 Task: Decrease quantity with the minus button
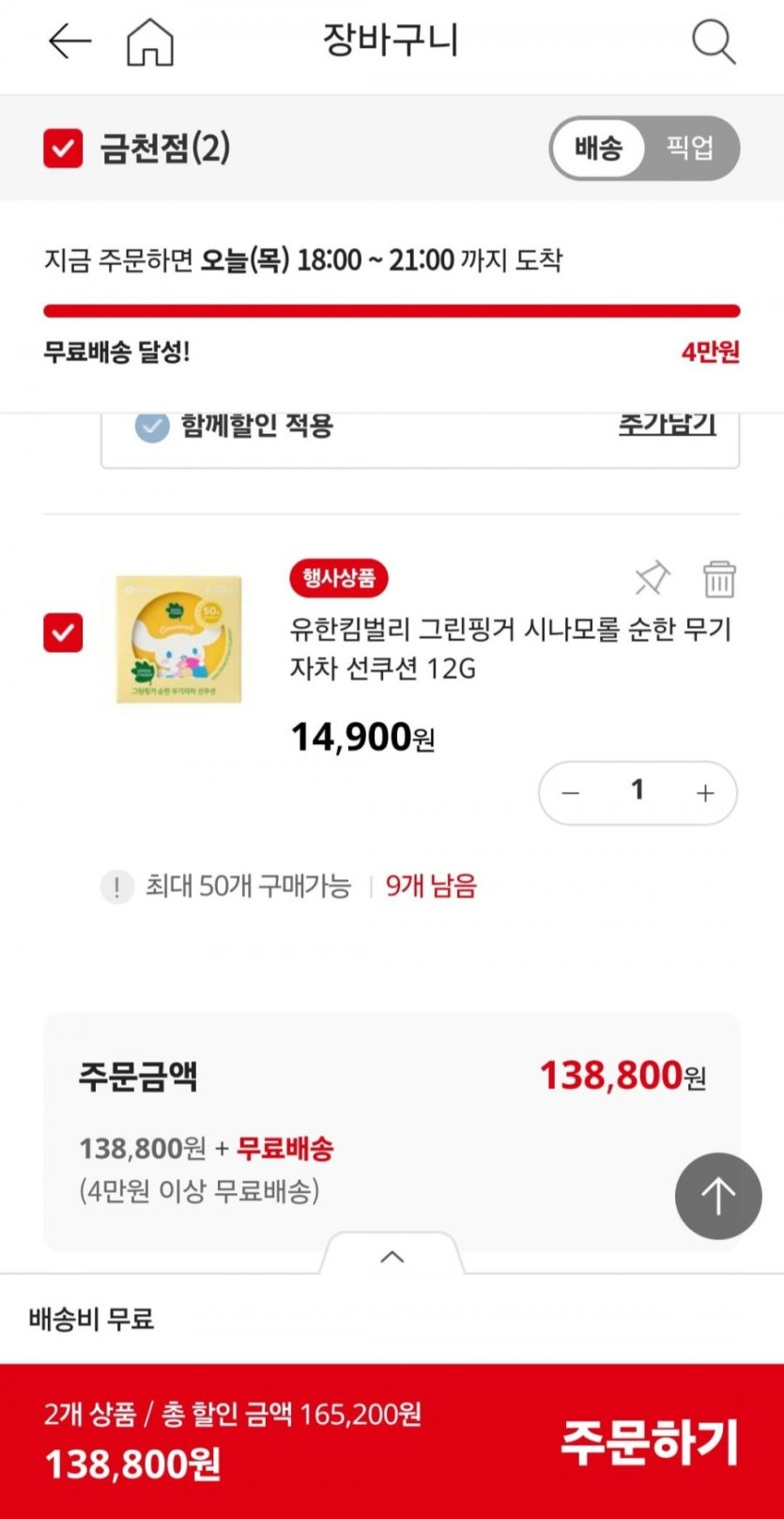coord(570,793)
